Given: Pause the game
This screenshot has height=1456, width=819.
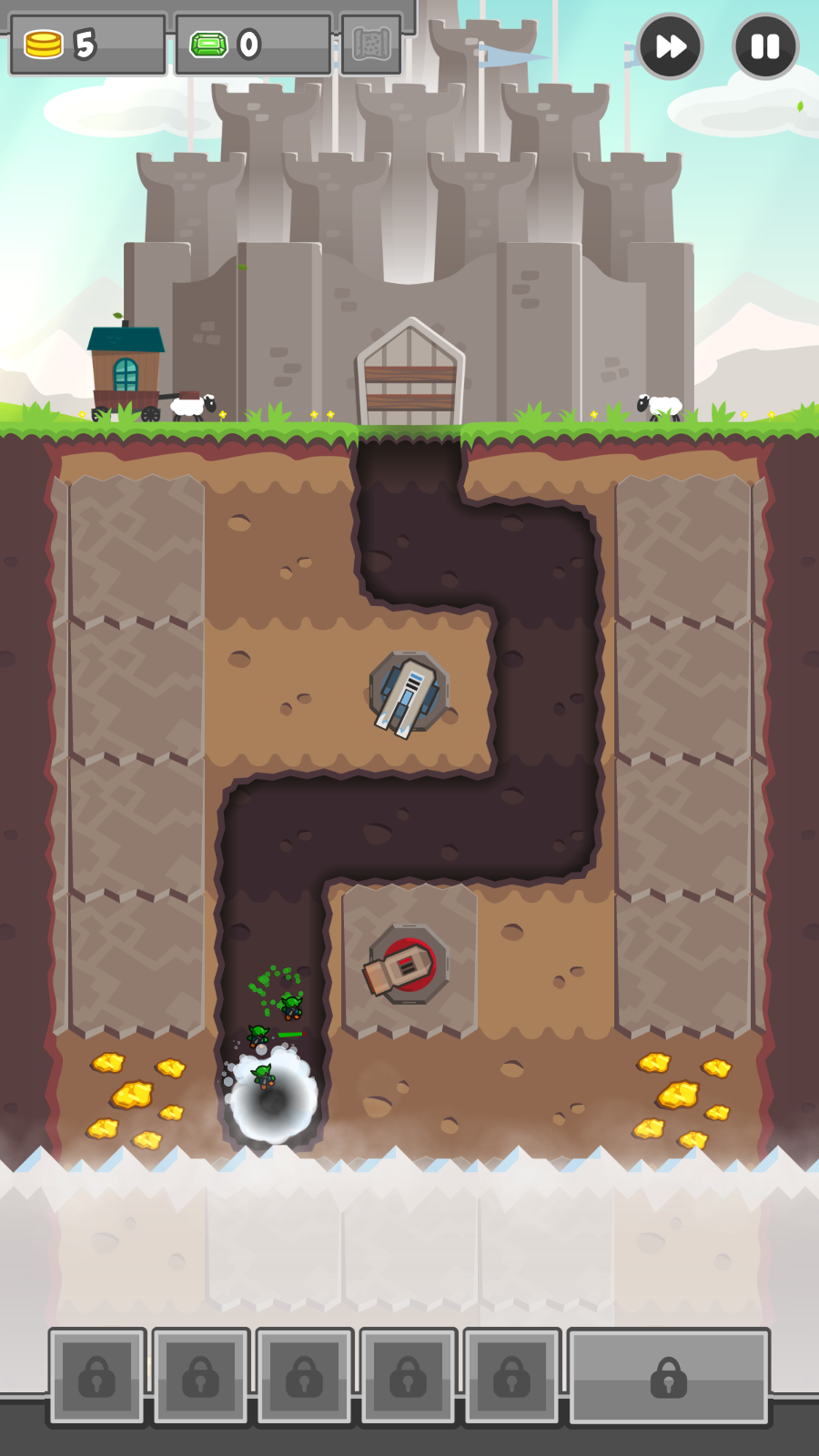Looking at the screenshot, I should coord(765,46).
